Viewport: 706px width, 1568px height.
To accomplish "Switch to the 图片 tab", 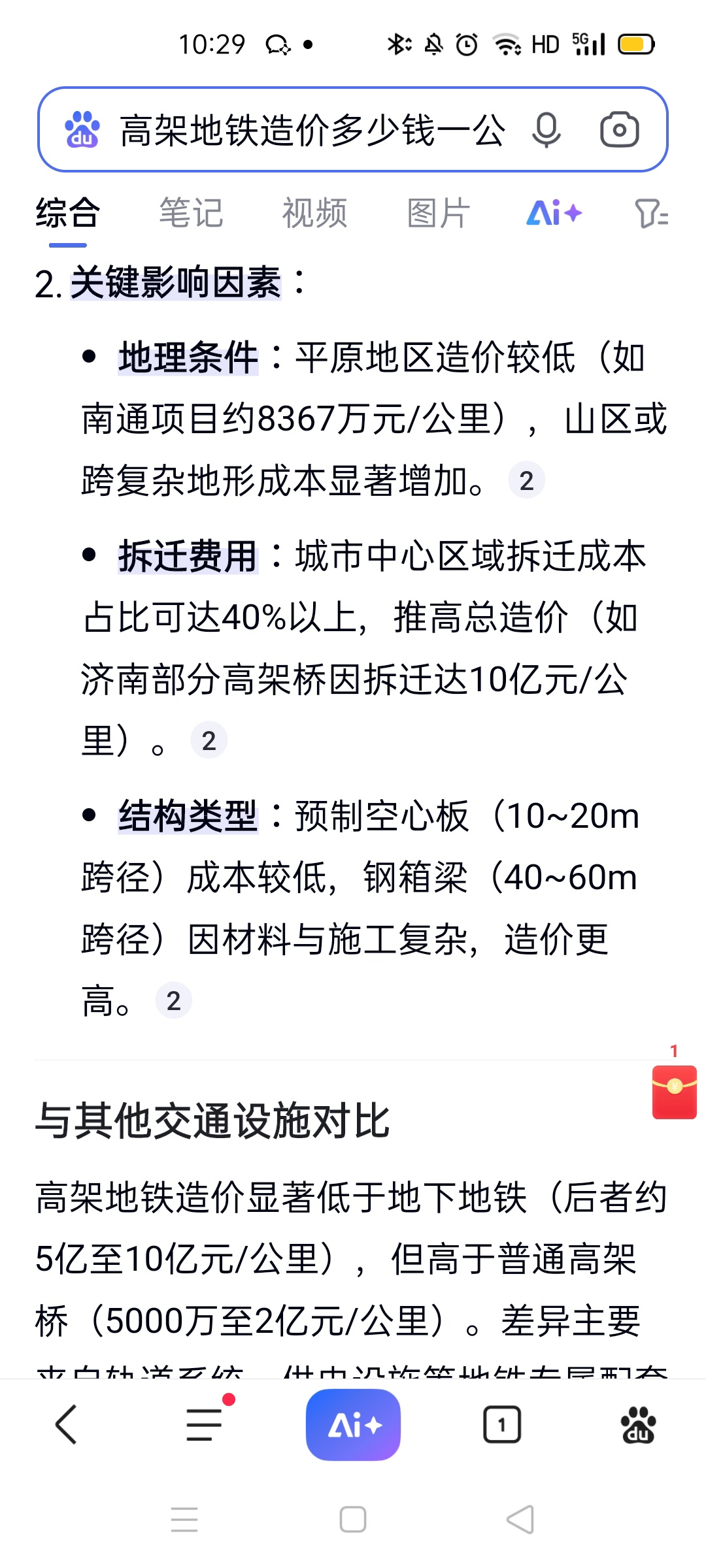I will point(438,213).
